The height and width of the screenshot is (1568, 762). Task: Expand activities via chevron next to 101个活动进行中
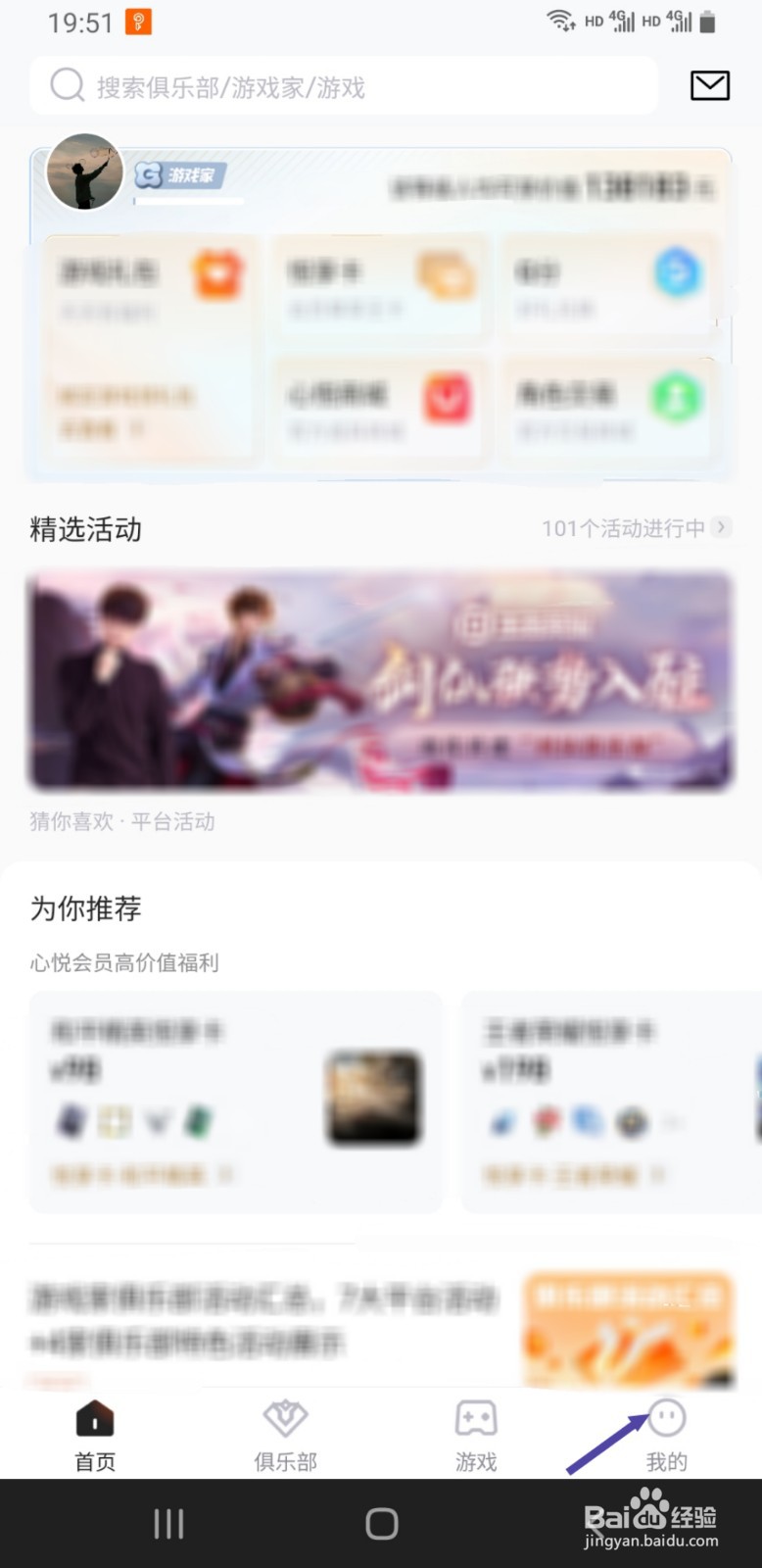[722, 527]
